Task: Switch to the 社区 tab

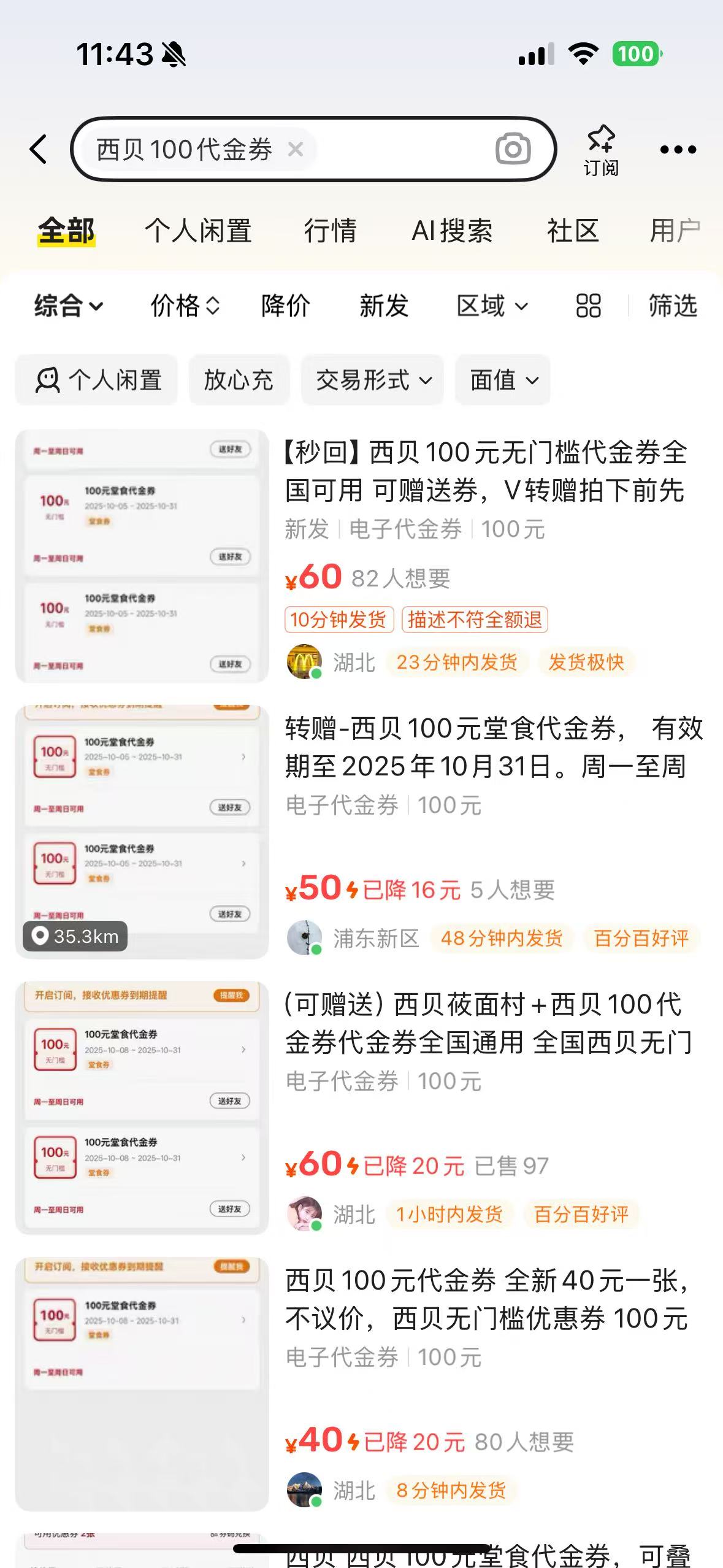Action: click(573, 231)
